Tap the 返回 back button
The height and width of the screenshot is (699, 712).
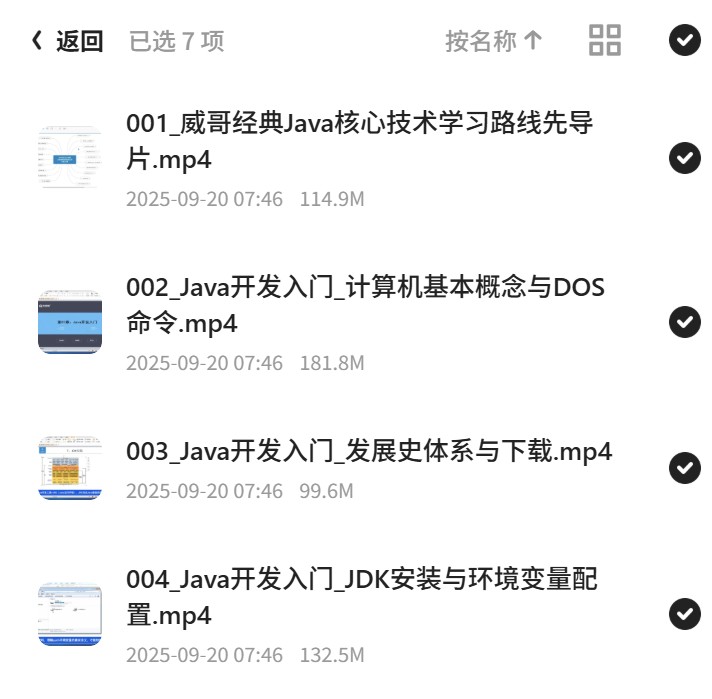[x=67, y=41]
